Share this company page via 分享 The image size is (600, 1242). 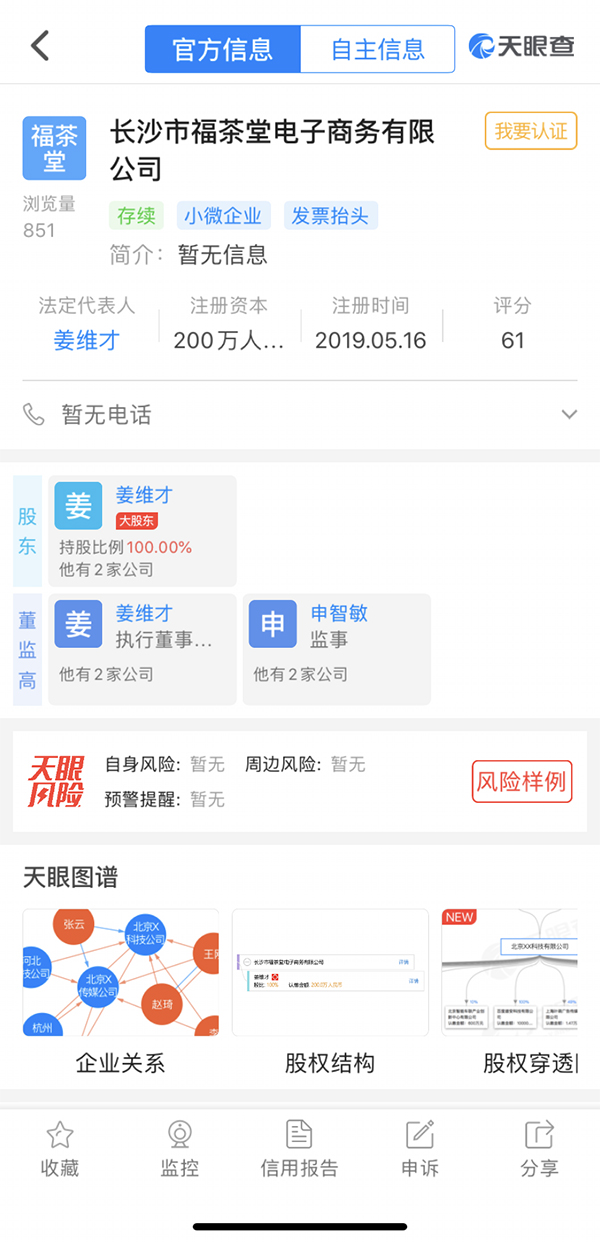pos(539,1148)
